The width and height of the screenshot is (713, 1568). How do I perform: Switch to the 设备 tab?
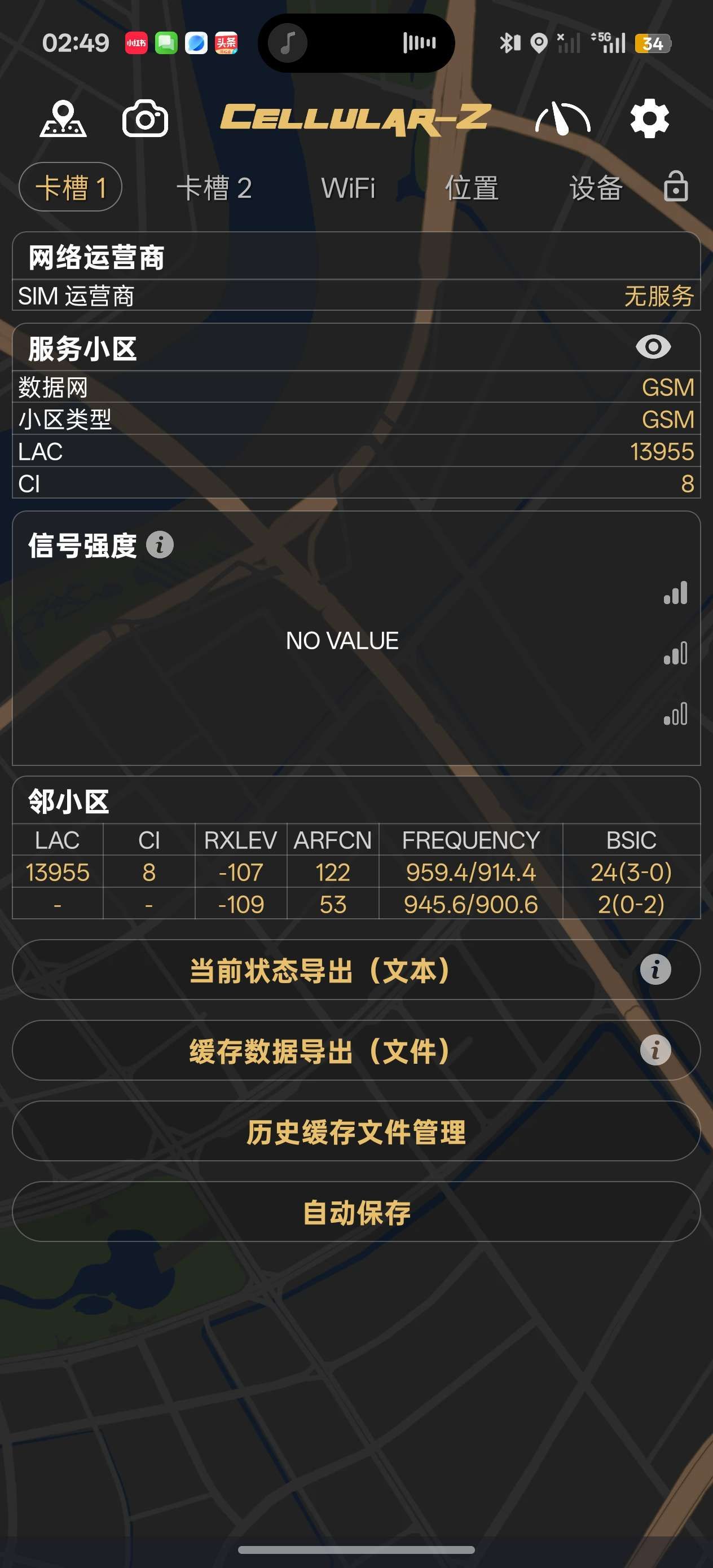tap(596, 187)
